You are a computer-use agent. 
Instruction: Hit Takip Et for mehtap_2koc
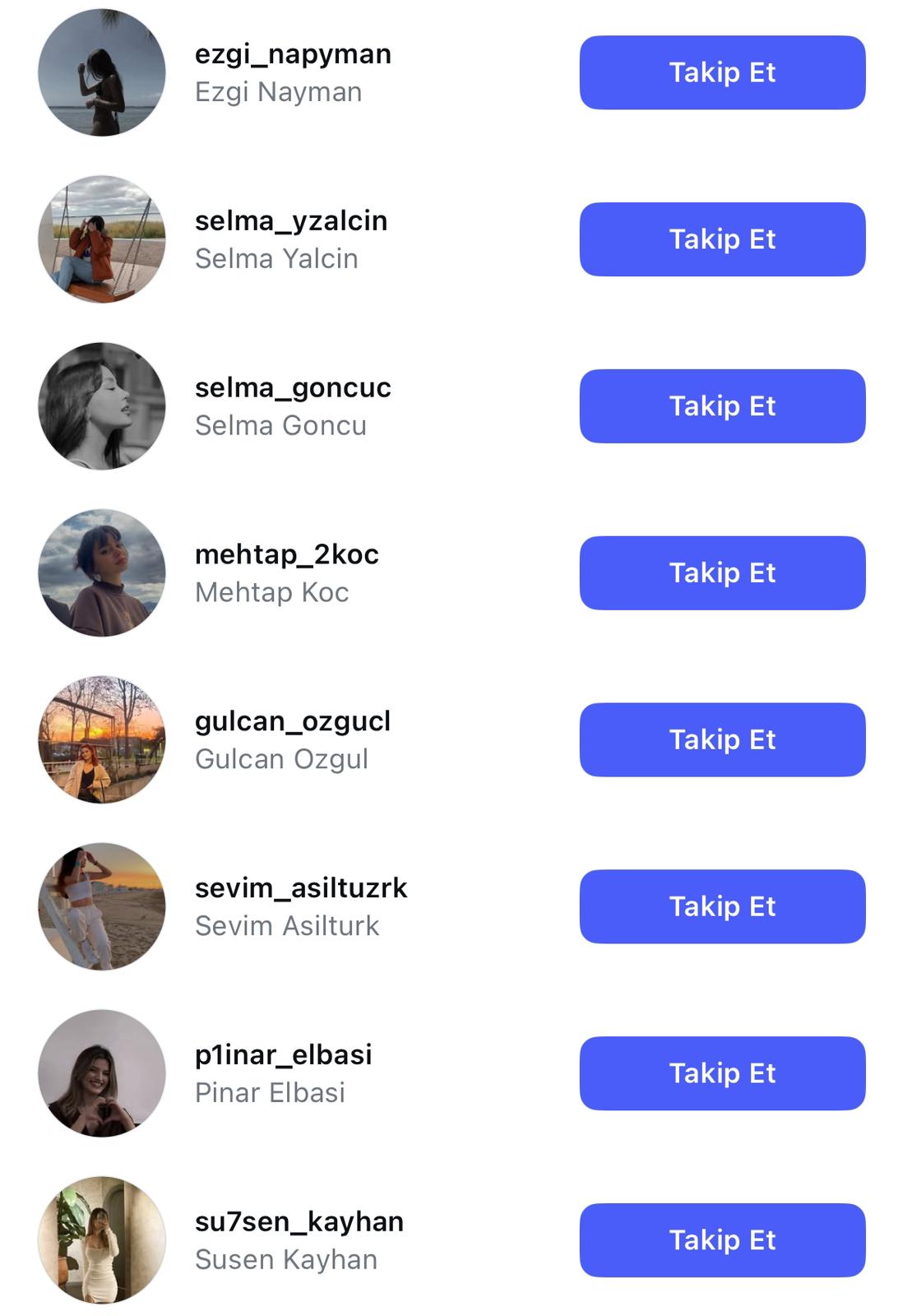click(x=722, y=573)
